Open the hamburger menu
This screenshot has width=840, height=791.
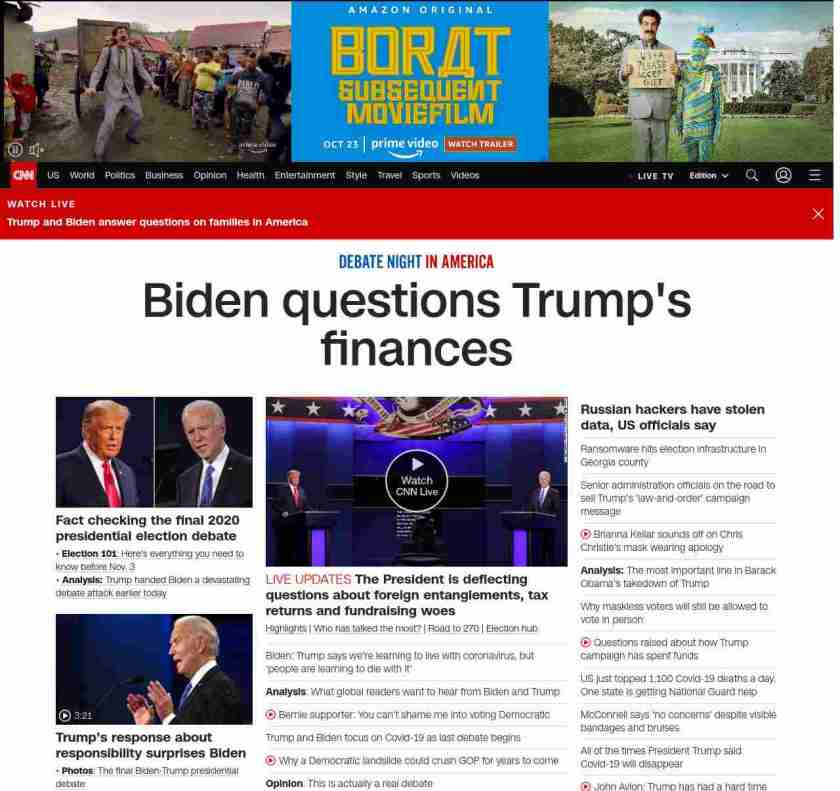(x=815, y=175)
